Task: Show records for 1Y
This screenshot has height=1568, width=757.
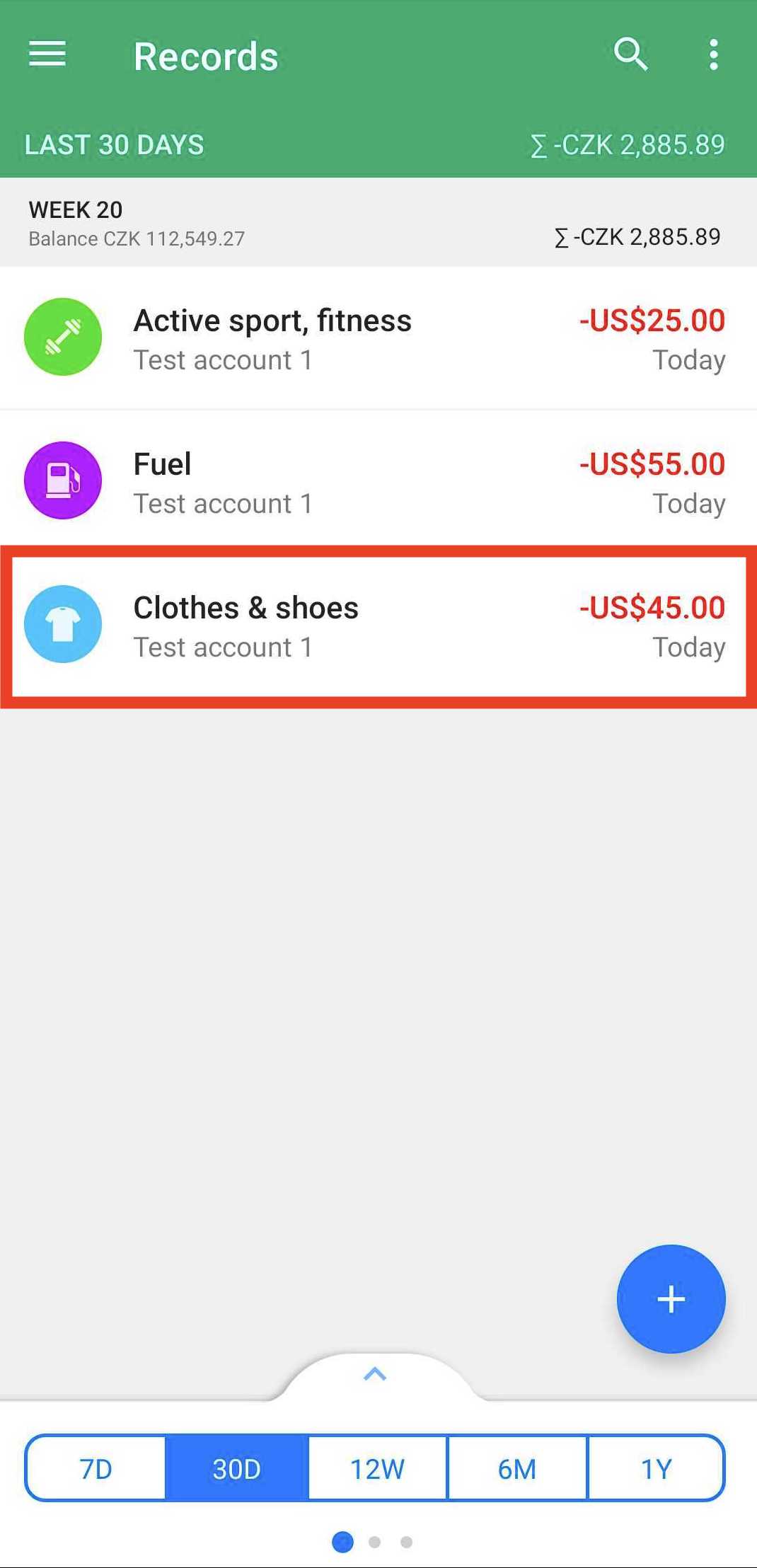Action: tap(656, 1468)
